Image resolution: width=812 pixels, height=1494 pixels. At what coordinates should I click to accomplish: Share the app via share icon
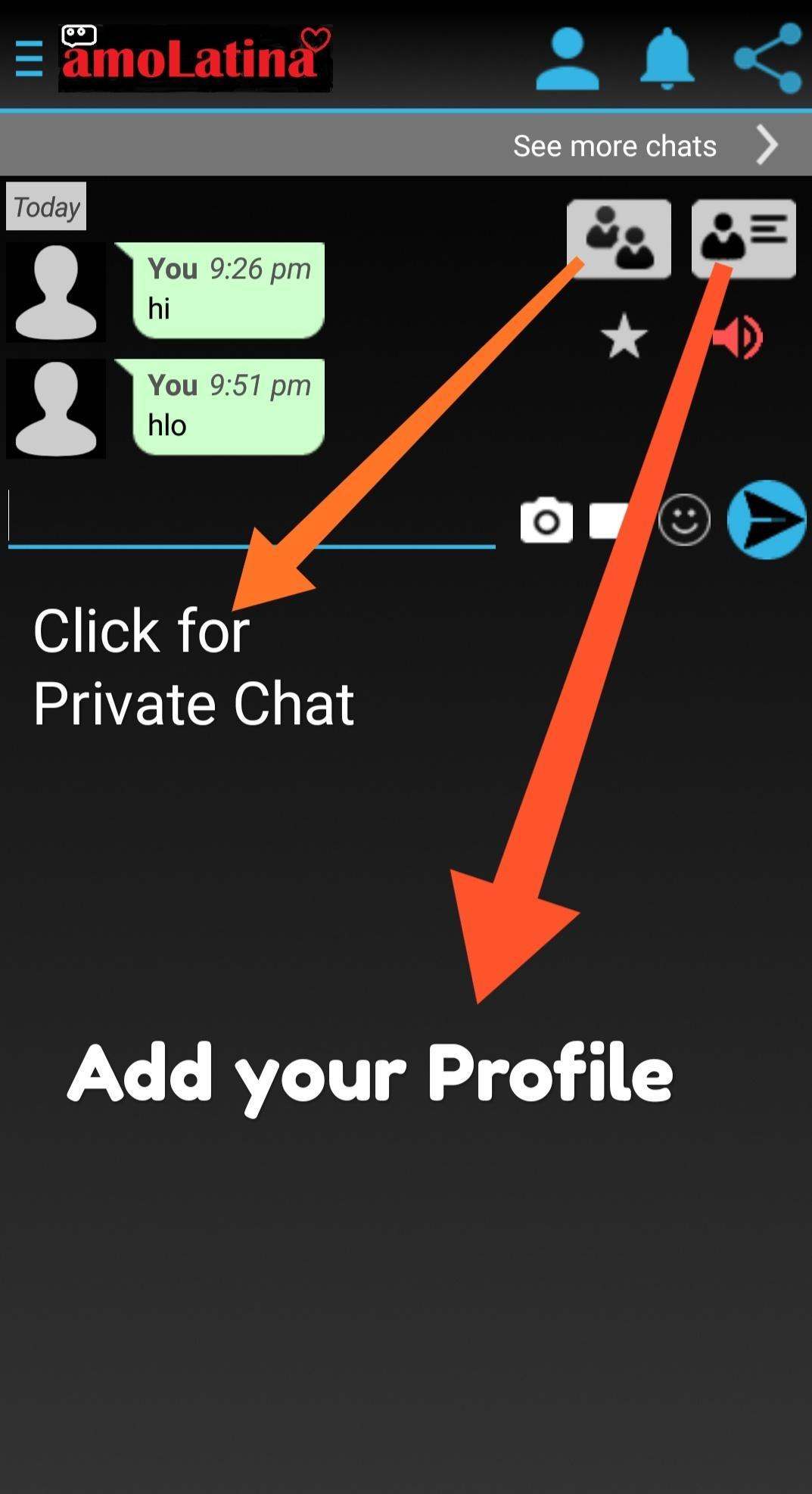pyautogui.click(x=767, y=59)
